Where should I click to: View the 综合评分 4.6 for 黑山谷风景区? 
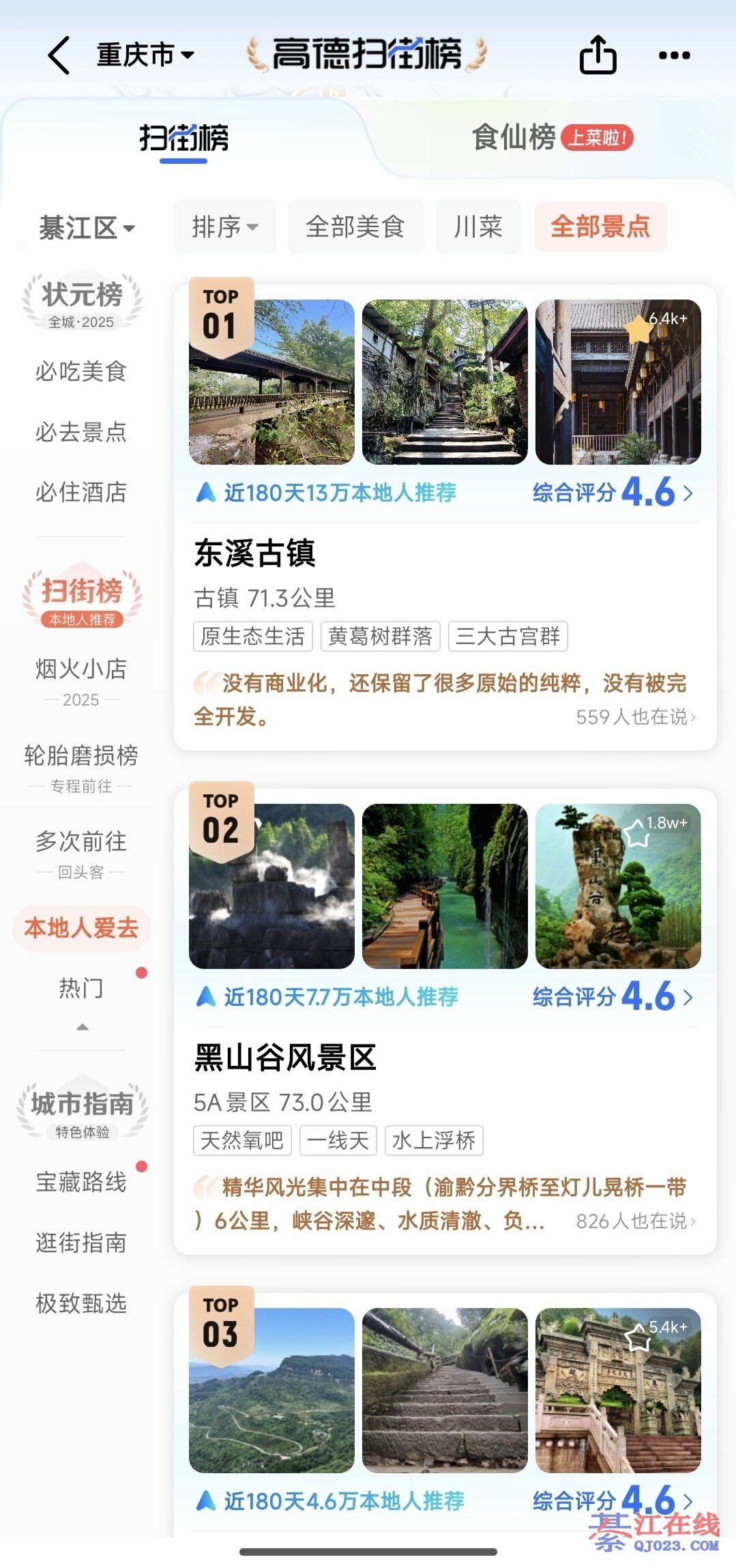coord(612,997)
